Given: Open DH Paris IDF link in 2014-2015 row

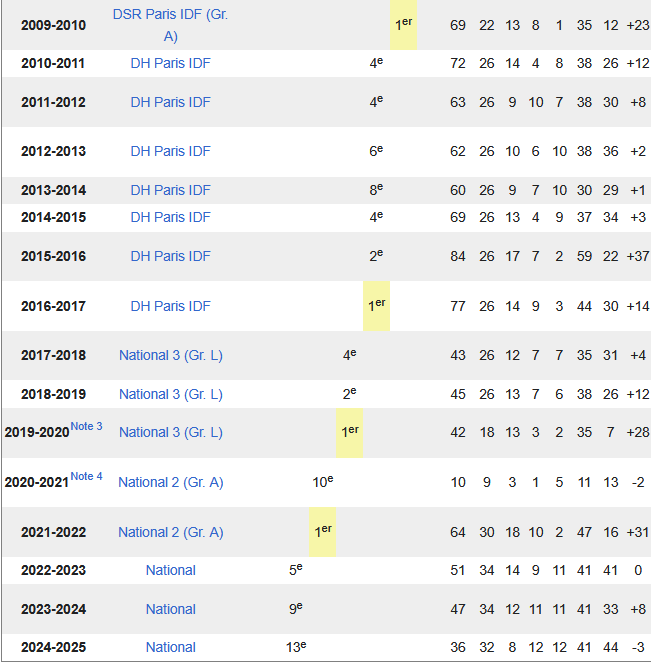Looking at the screenshot, I should (x=170, y=217).
